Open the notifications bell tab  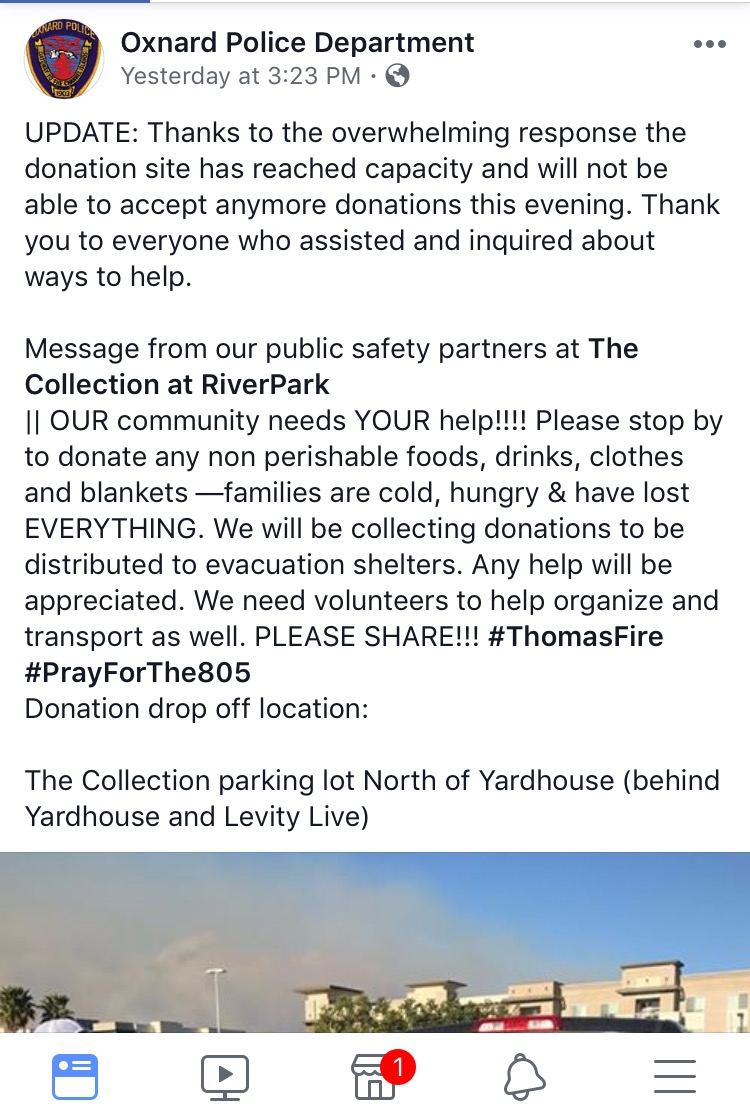[x=525, y=1075]
